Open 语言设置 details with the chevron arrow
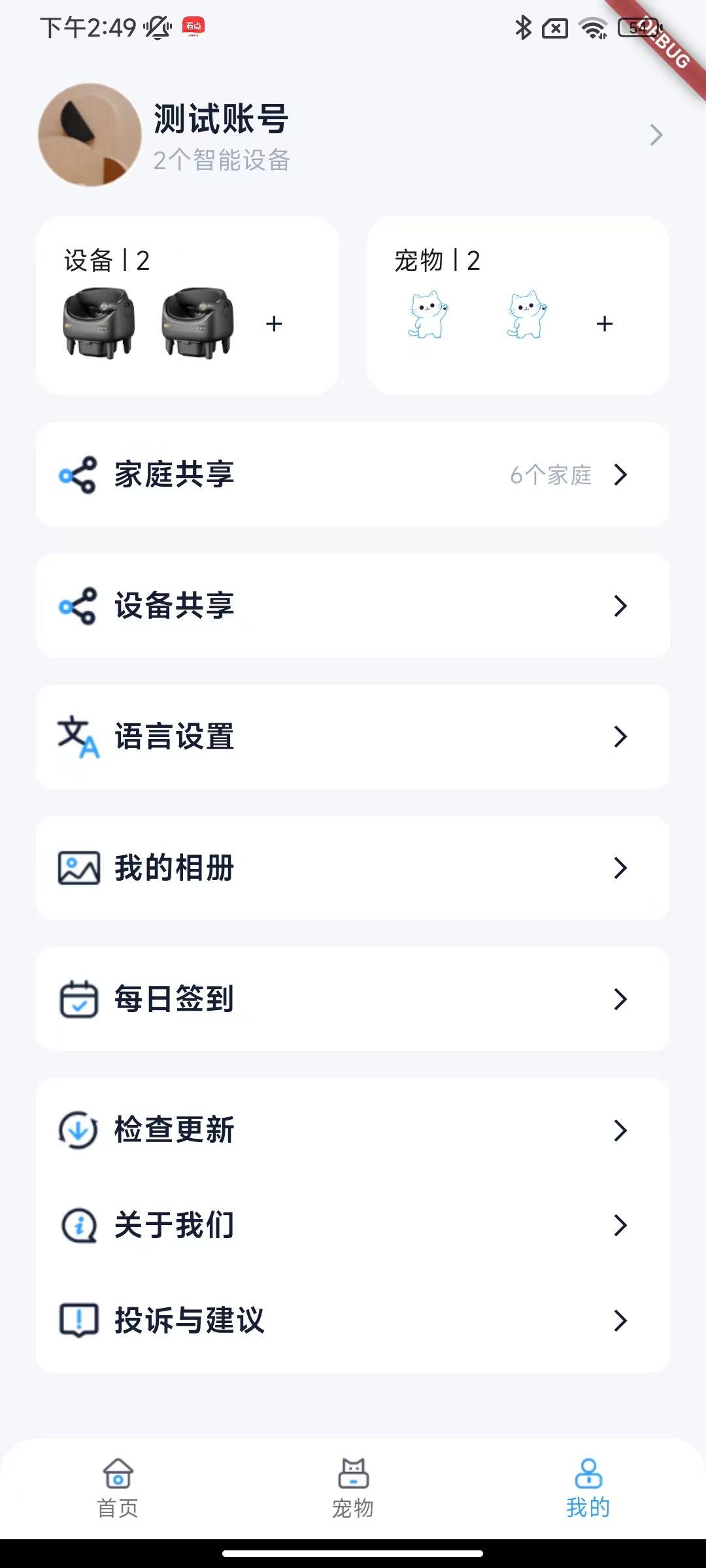This screenshot has width=706, height=1568. coord(620,737)
